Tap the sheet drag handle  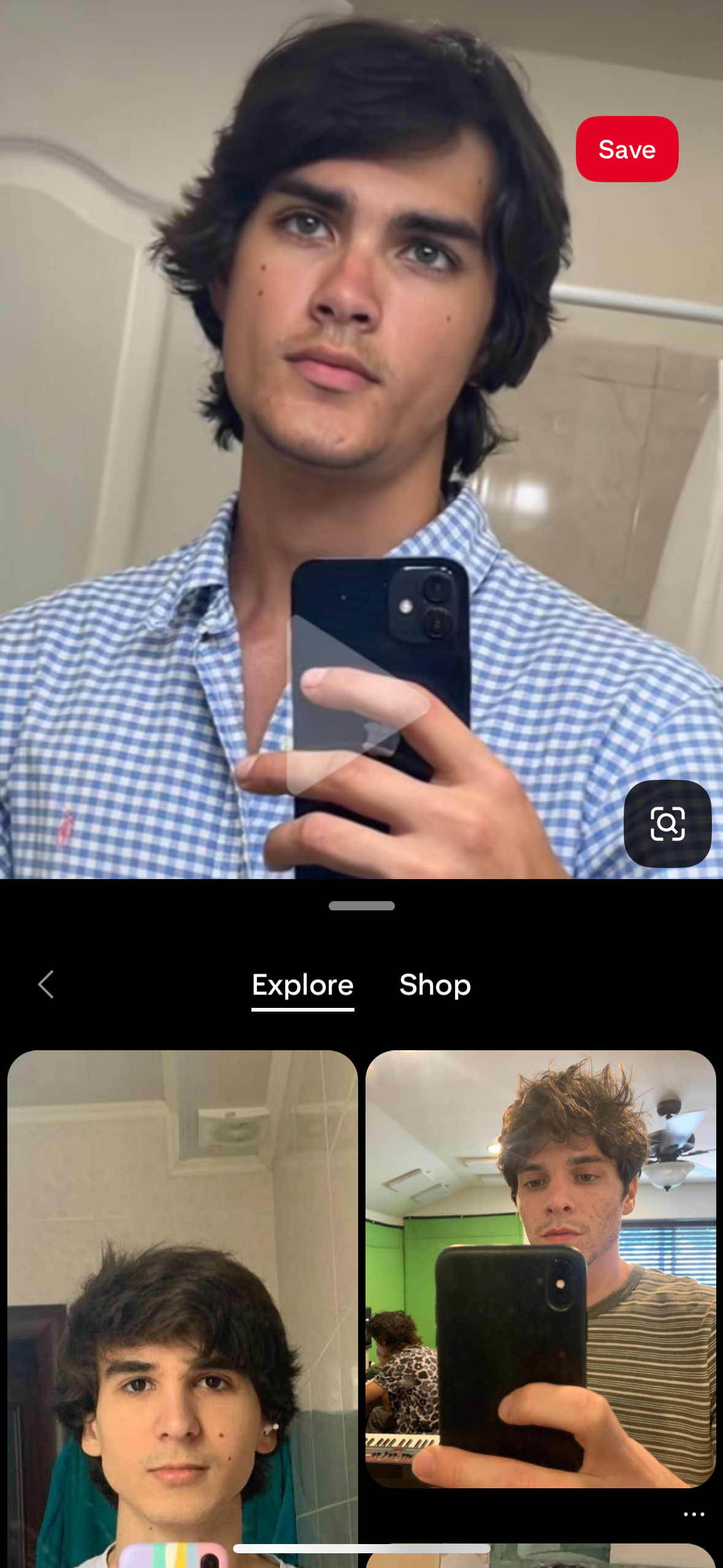(361, 906)
